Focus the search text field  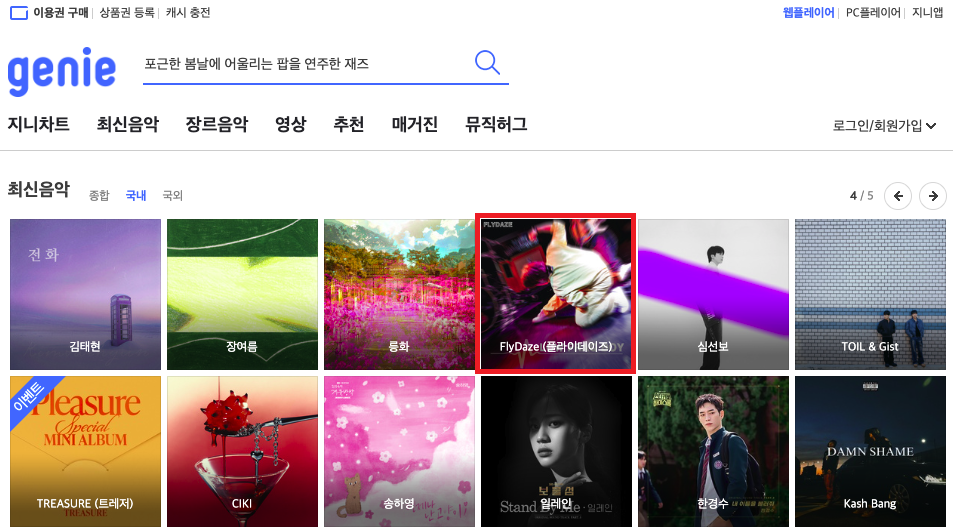click(x=300, y=64)
